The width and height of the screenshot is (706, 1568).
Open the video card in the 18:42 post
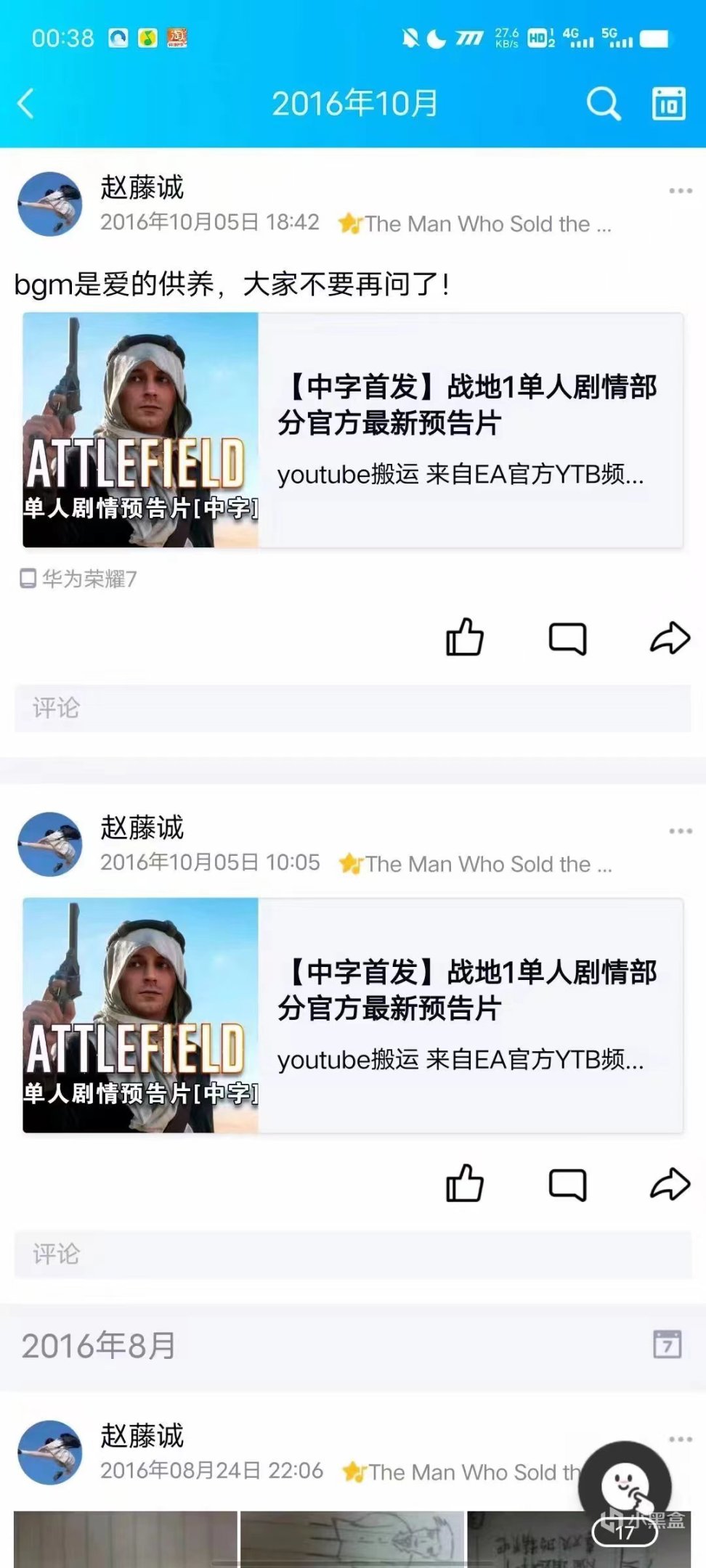point(353,430)
